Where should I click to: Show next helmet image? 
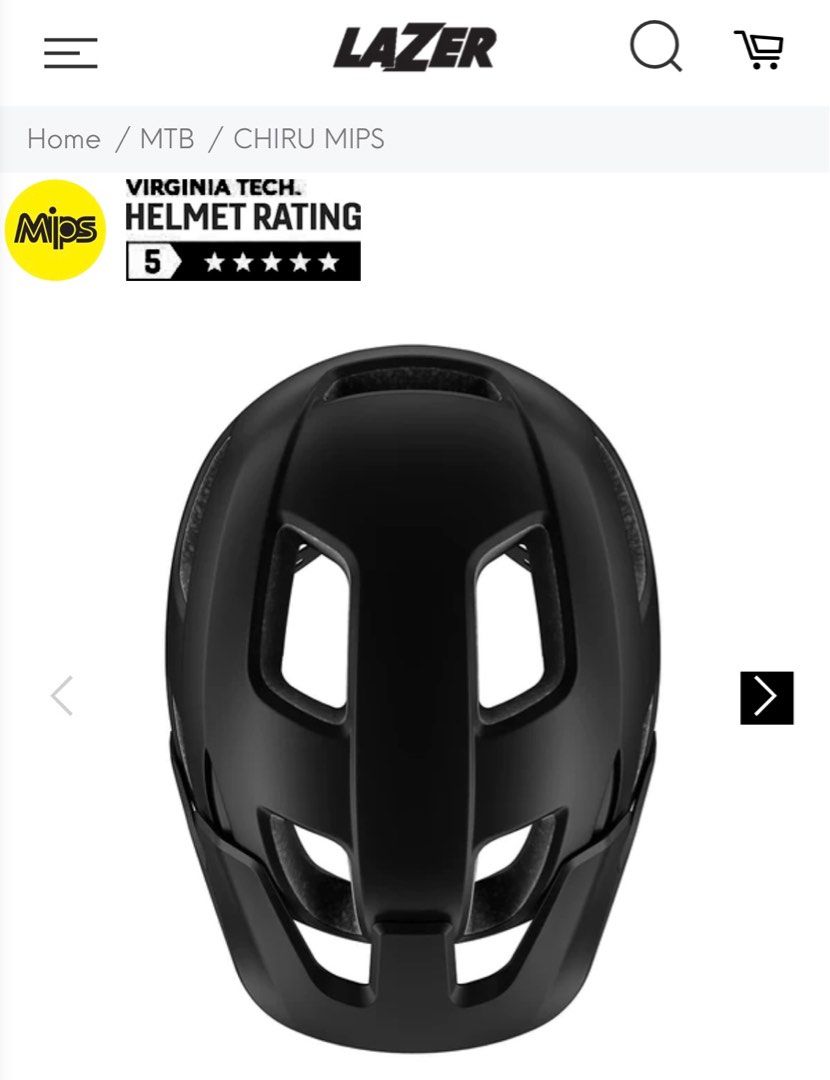(x=766, y=697)
